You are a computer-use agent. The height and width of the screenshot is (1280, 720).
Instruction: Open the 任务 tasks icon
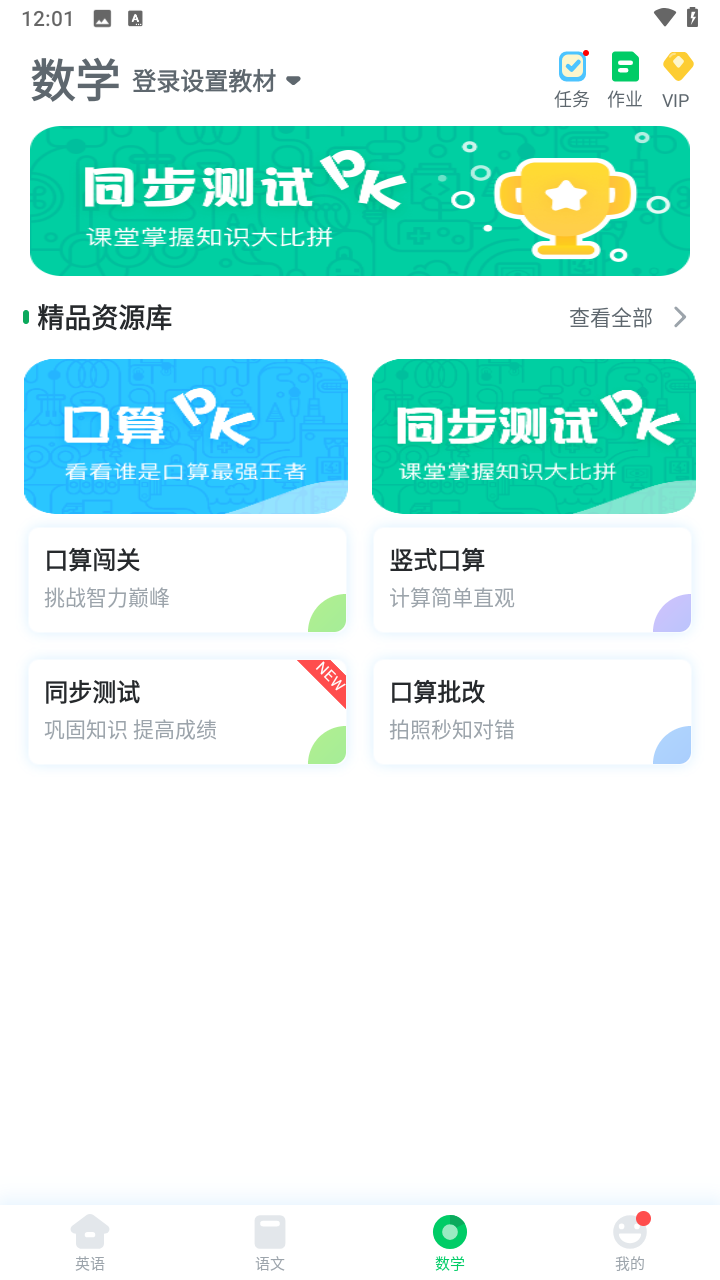click(x=572, y=78)
